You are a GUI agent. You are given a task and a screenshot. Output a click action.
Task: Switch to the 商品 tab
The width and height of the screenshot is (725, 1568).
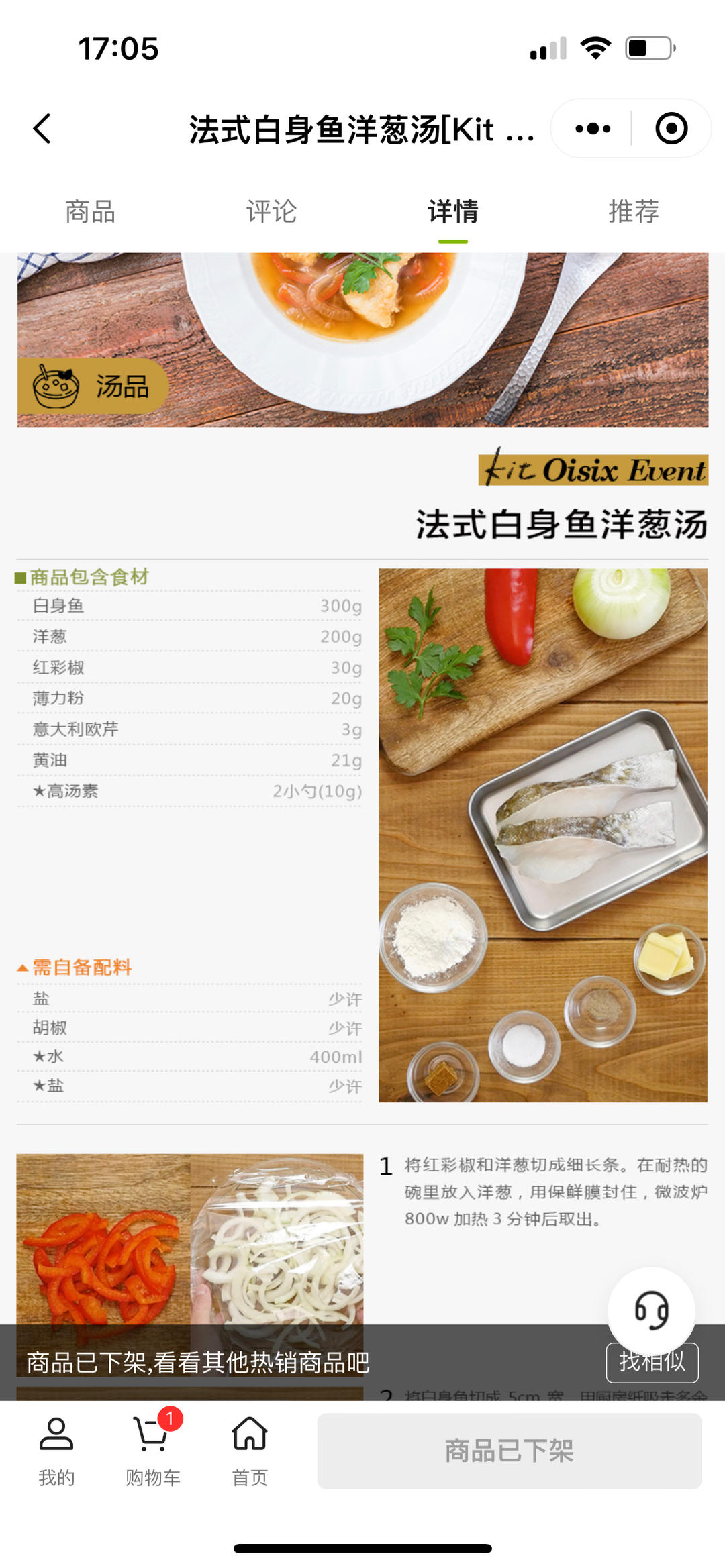tap(90, 211)
